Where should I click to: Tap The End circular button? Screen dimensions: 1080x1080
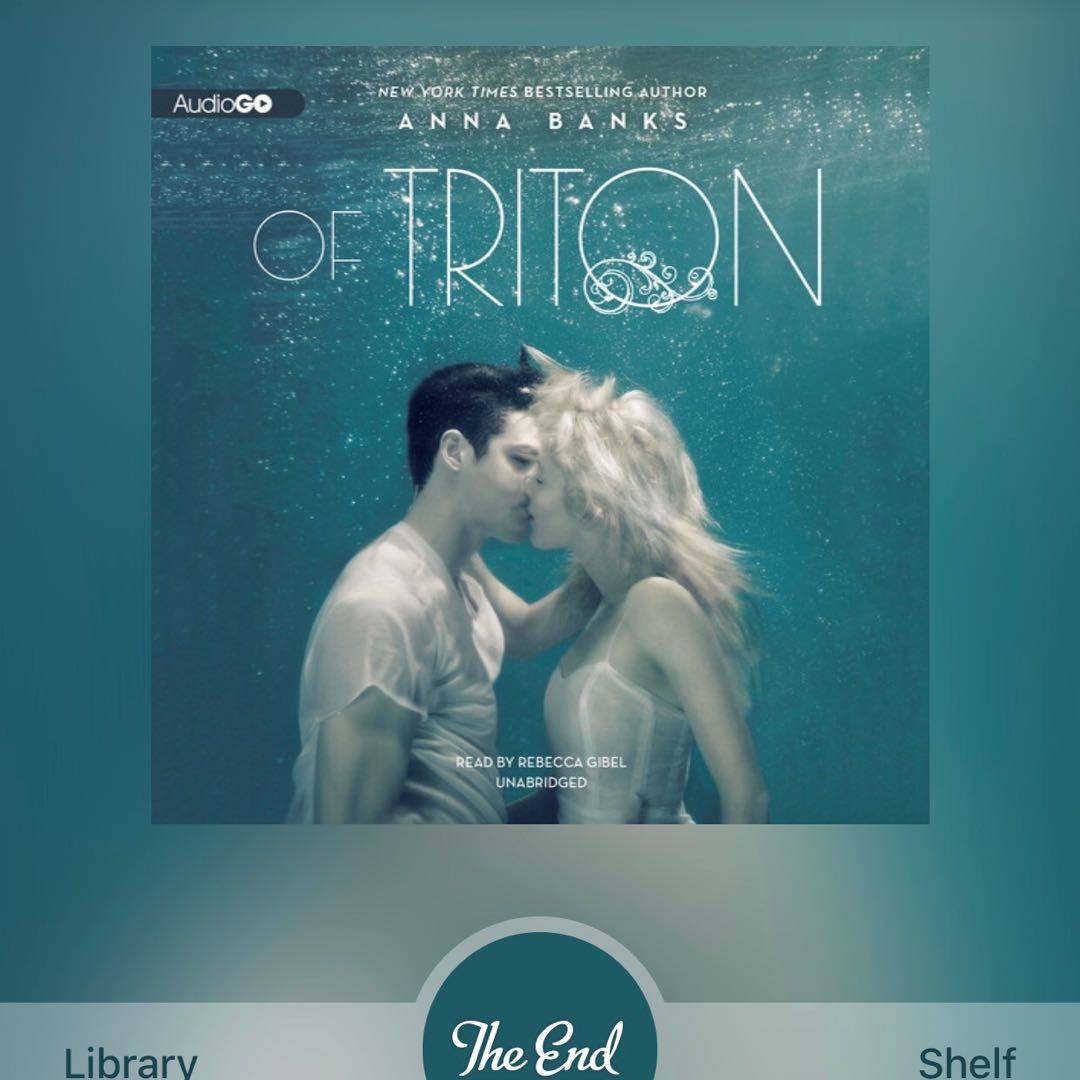[540, 1030]
